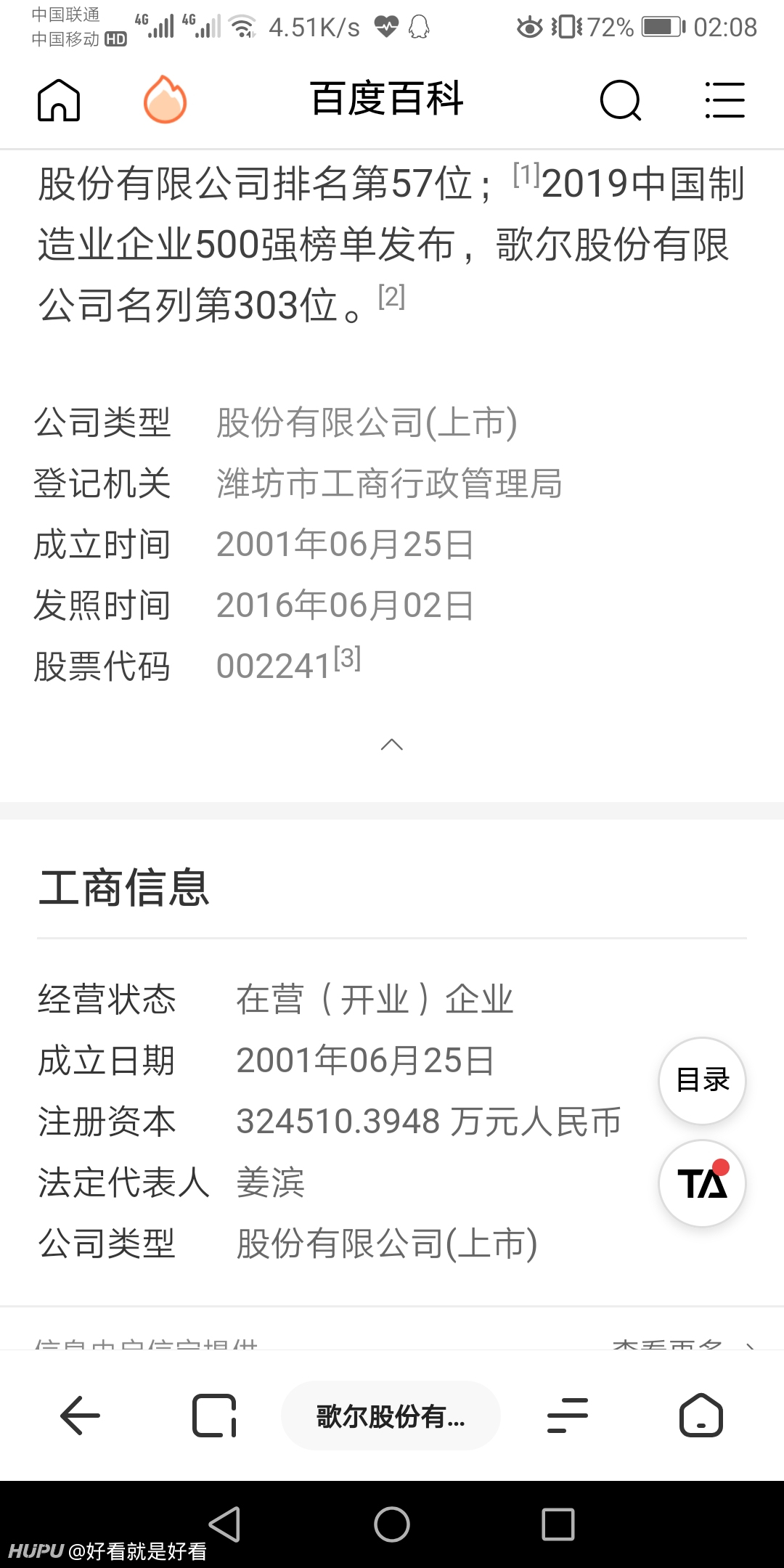Open the 目录 table of contents button
784x1568 pixels.
click(702, 1080)
